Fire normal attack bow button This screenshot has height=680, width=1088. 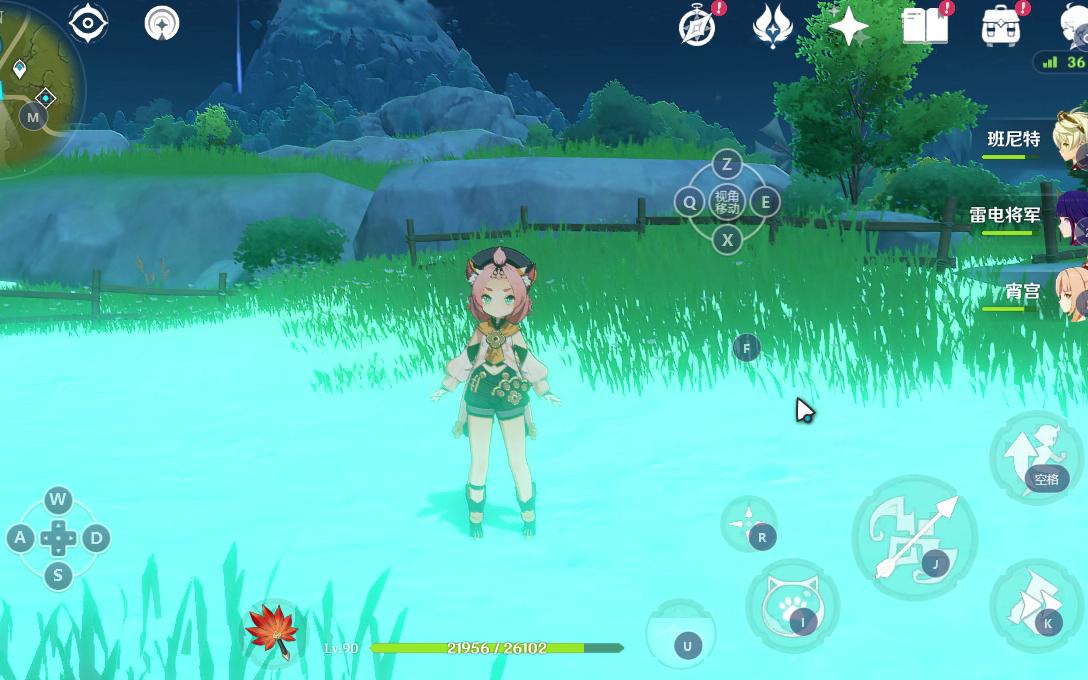point(914,537)
